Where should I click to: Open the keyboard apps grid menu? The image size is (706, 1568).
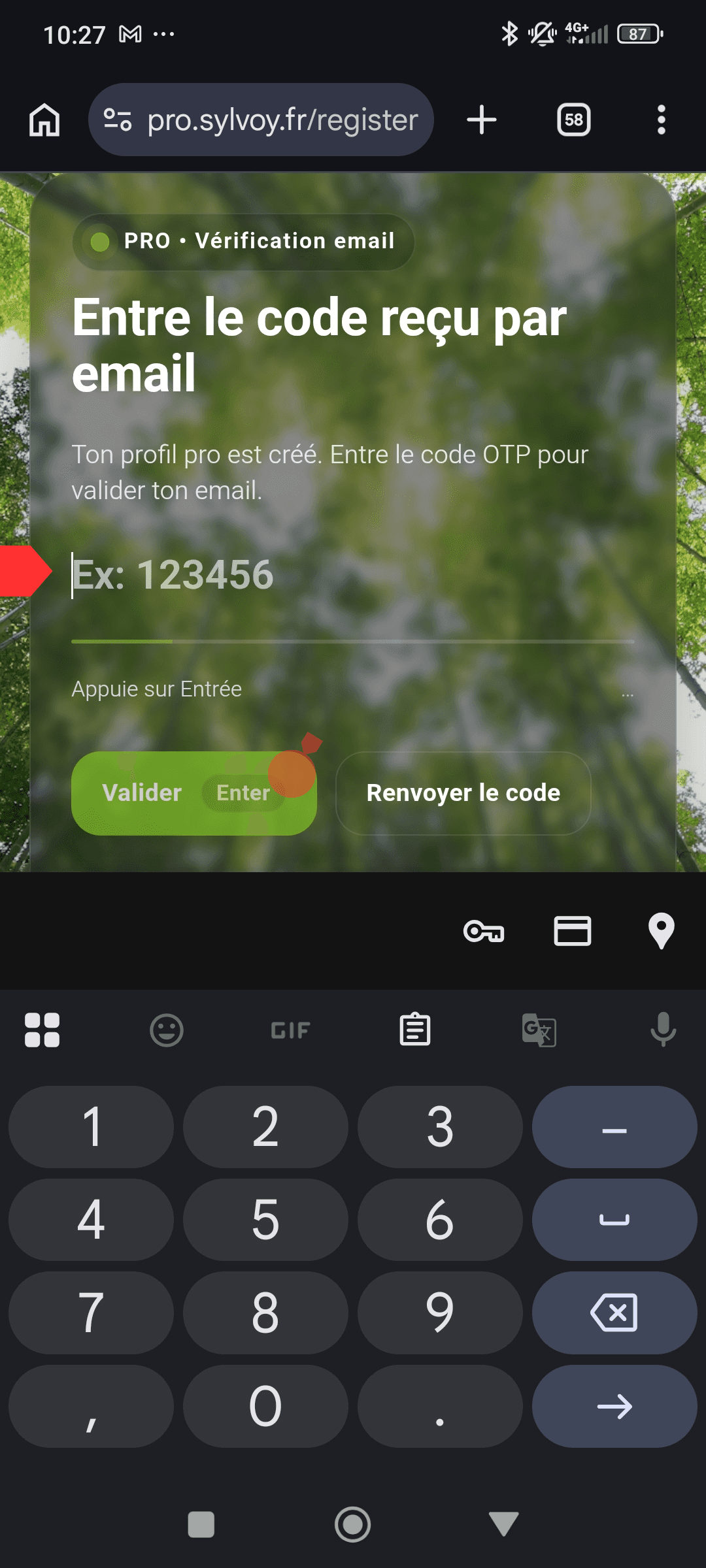[42, 1030]
